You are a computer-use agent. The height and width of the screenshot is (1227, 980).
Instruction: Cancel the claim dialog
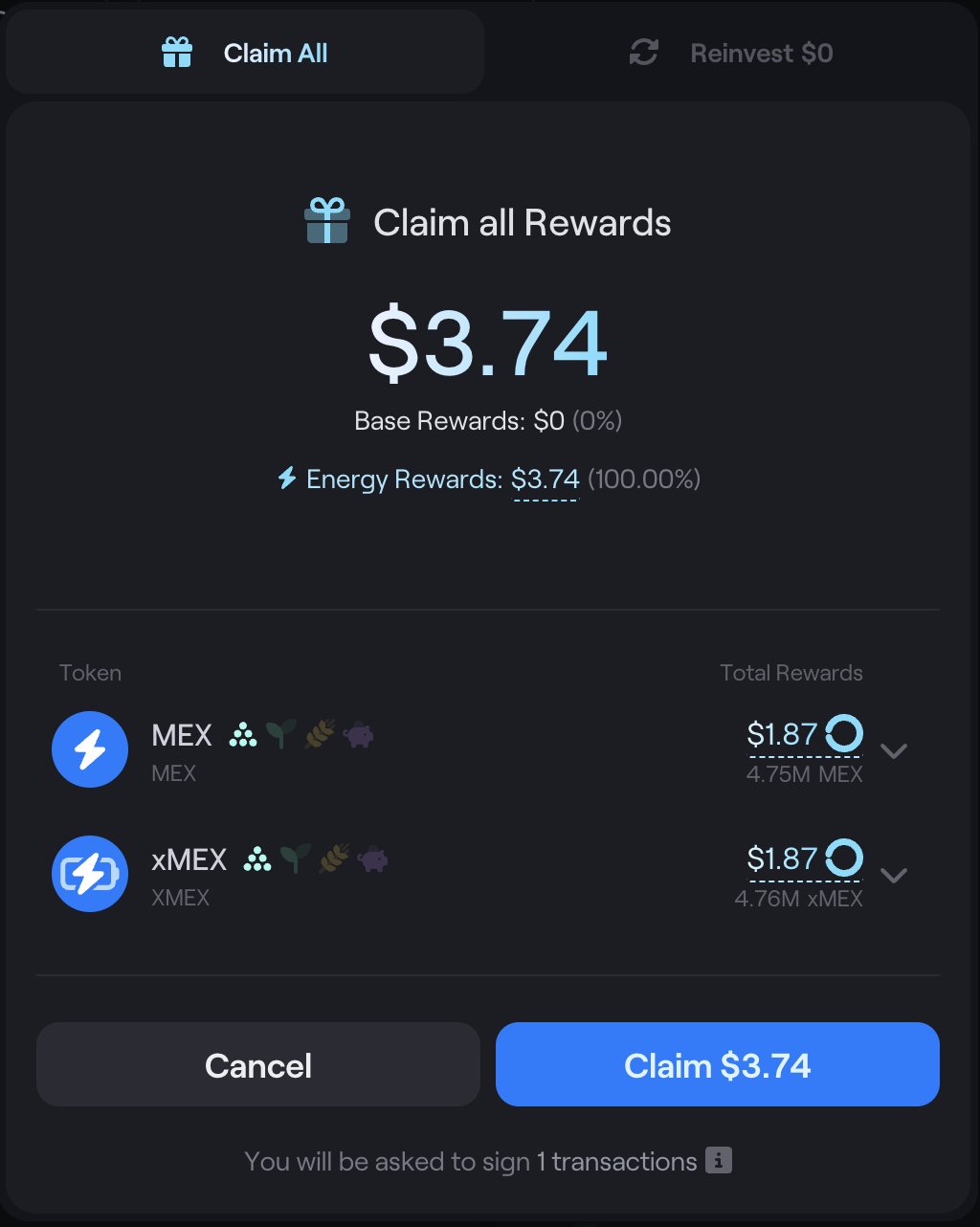257,1065
